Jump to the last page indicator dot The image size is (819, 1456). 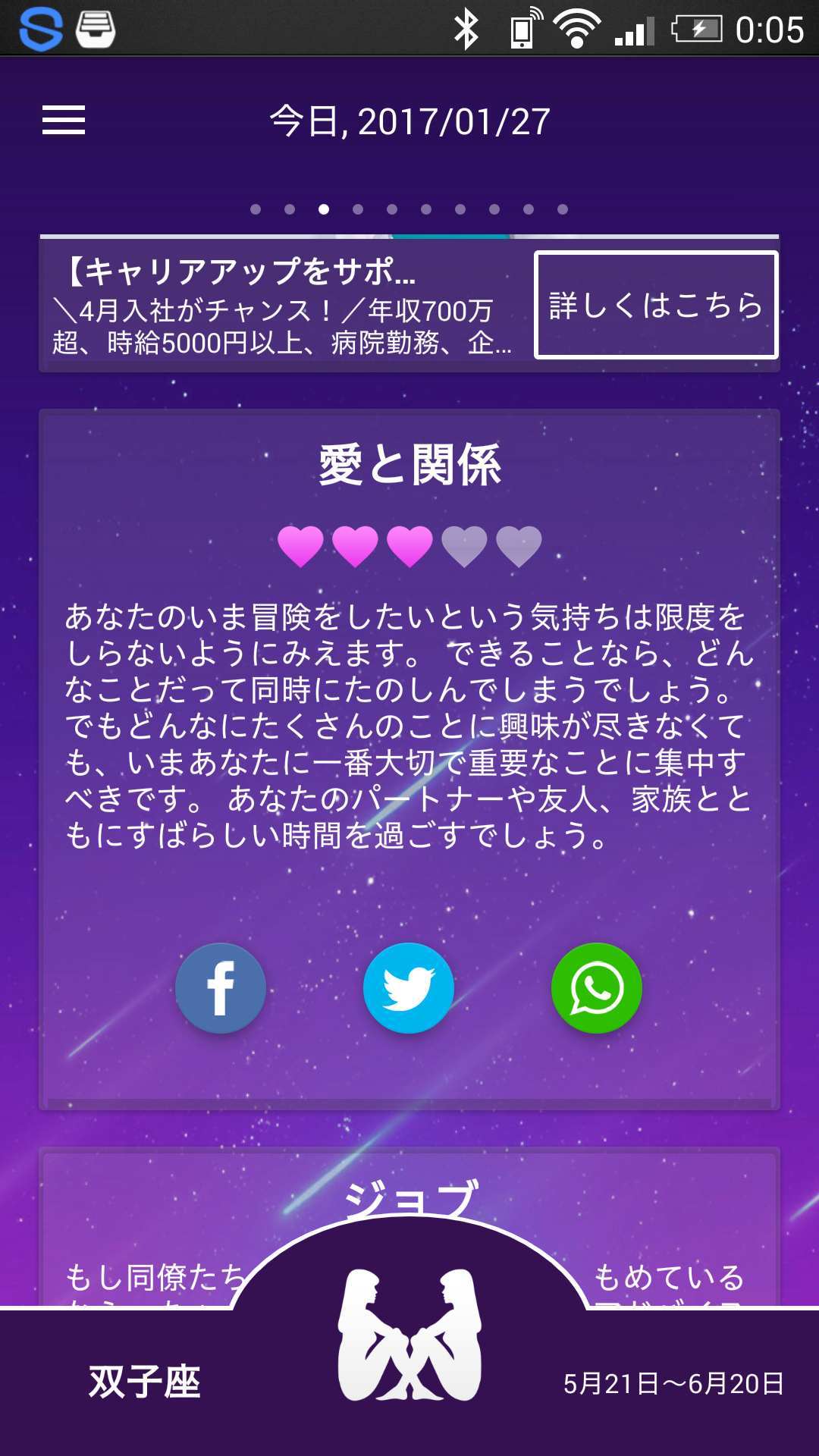point(563,209)
